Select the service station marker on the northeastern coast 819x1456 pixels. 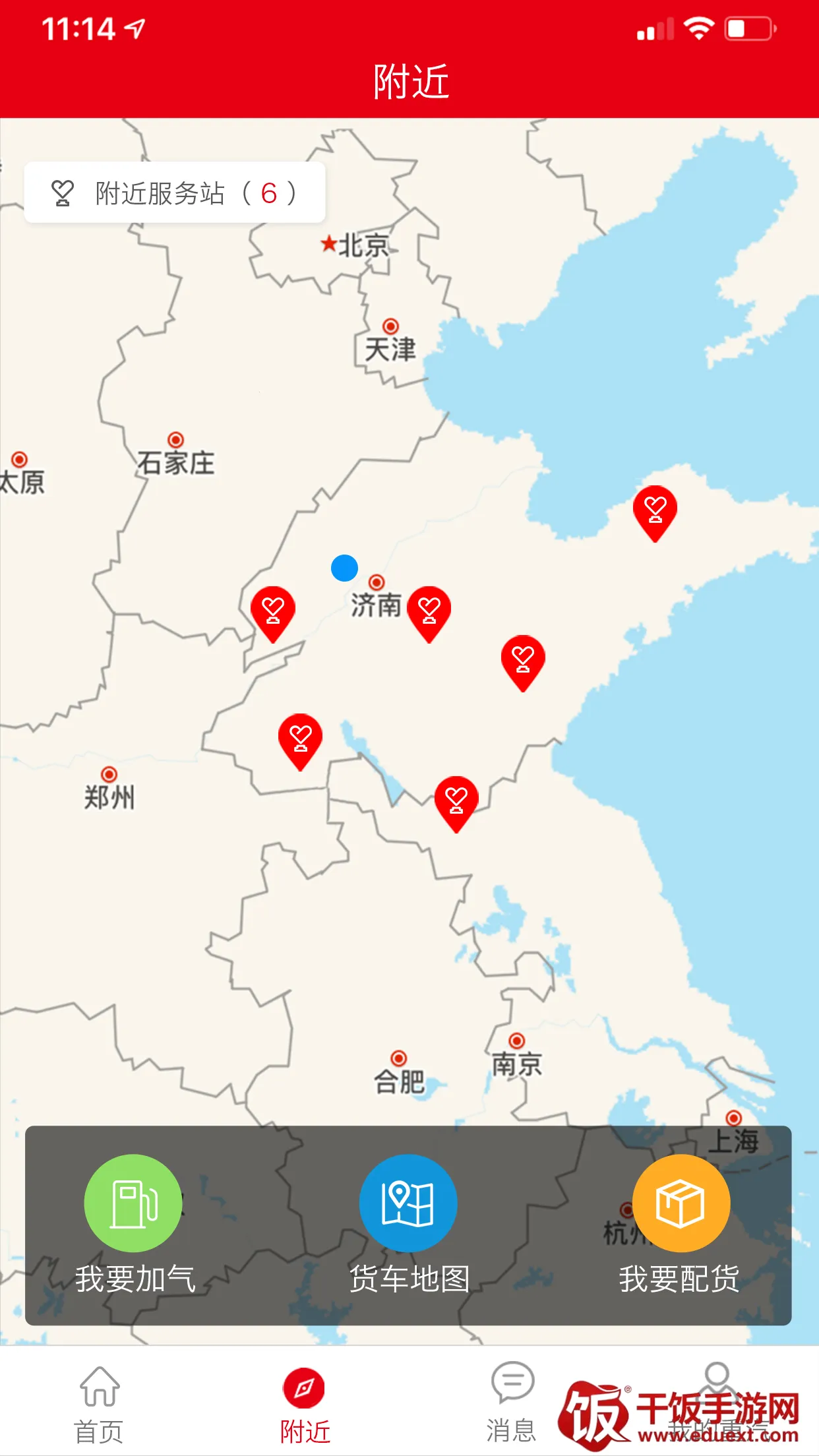[655, 510]
